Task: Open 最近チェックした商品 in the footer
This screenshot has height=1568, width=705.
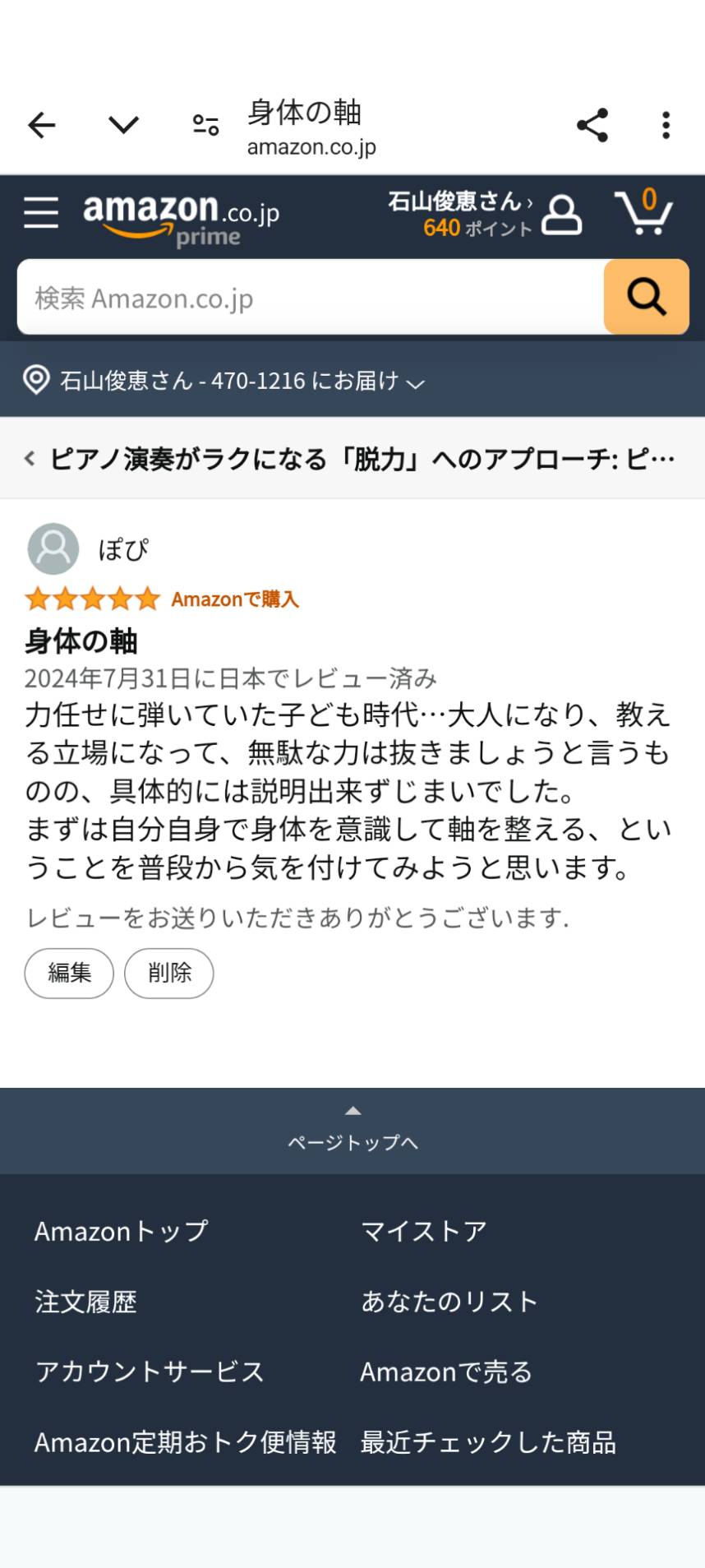Action: coord(488,1442)
